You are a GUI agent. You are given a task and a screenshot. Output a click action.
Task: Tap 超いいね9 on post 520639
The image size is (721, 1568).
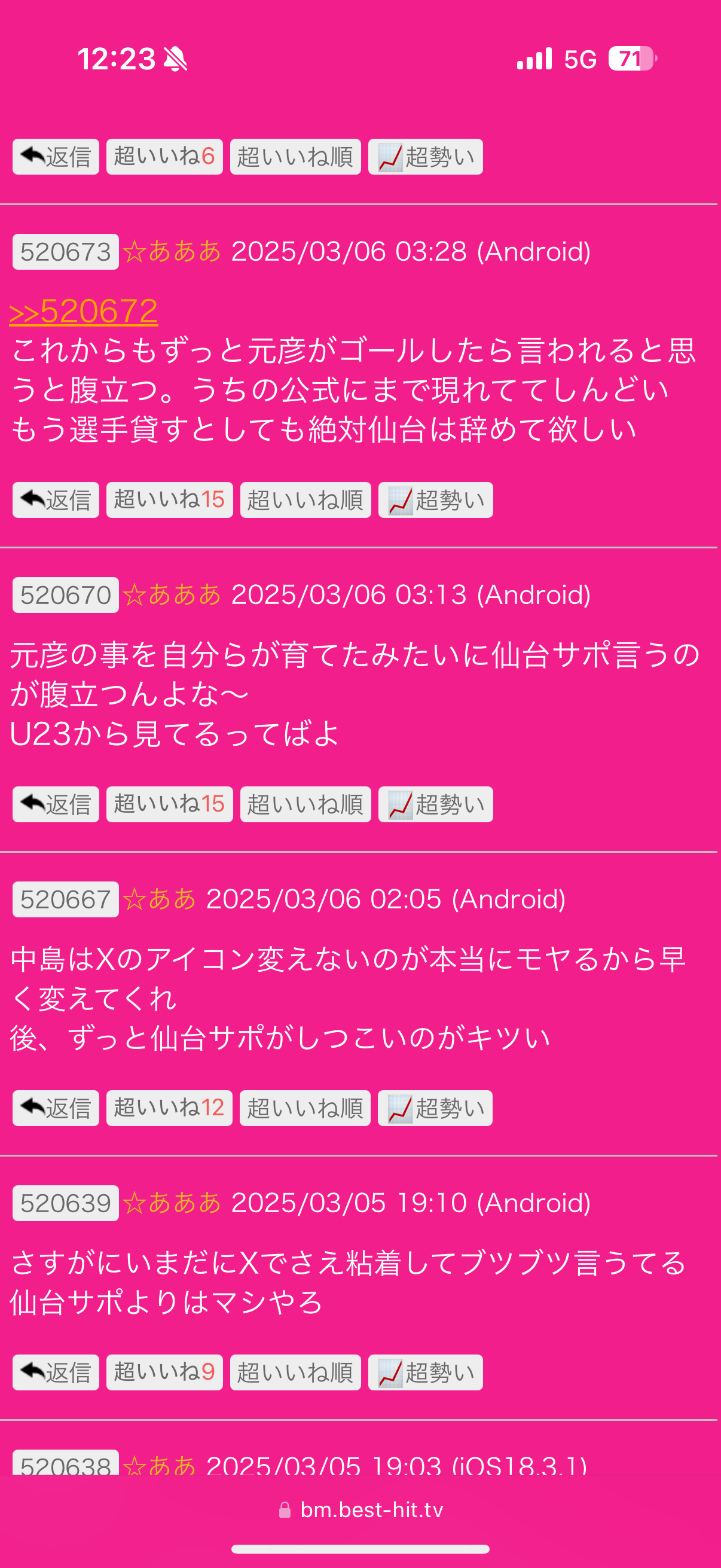[x=164, y=1372]
